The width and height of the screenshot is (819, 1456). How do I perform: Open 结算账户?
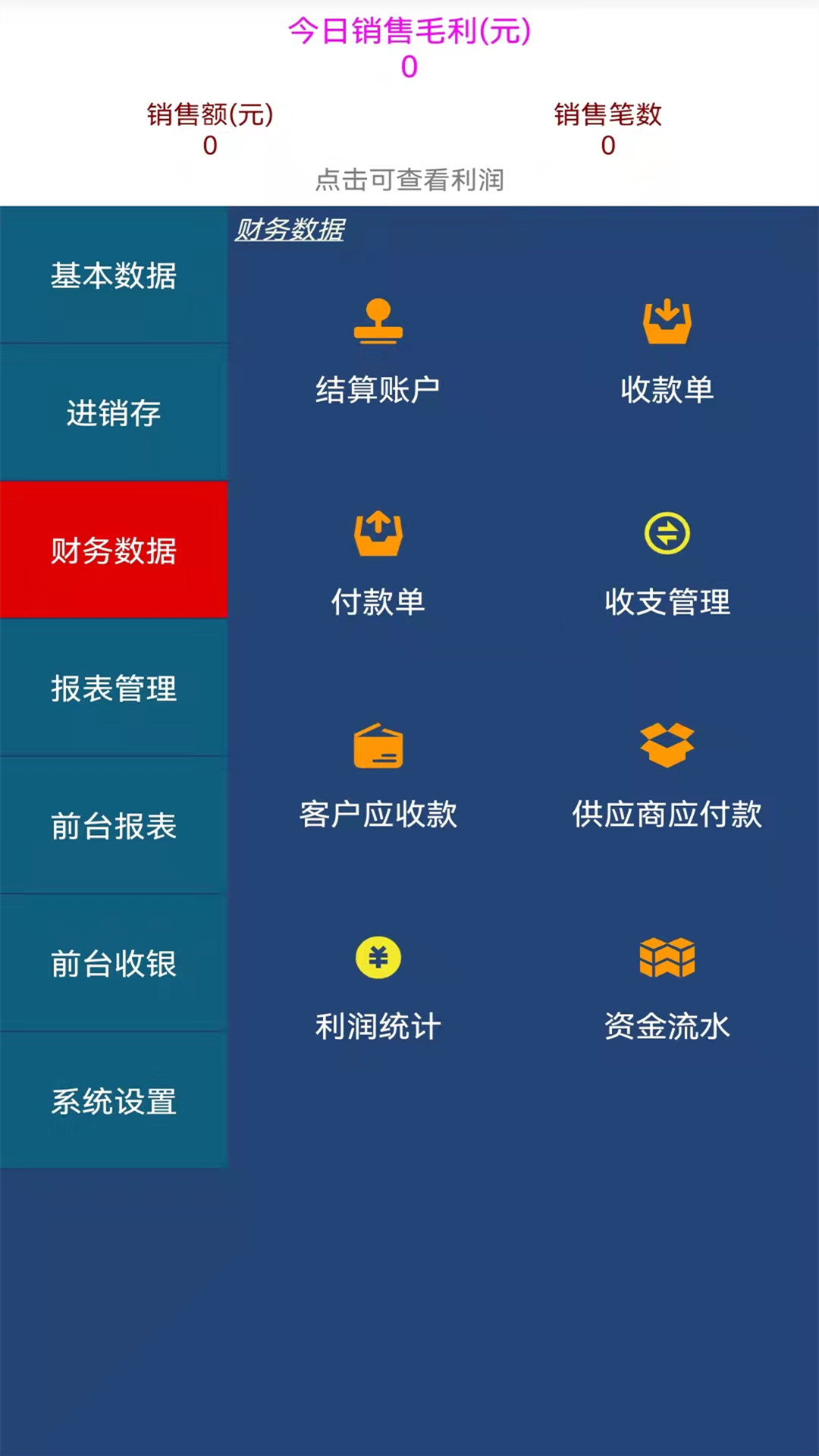pyautogui.click(x=378, y=352)
